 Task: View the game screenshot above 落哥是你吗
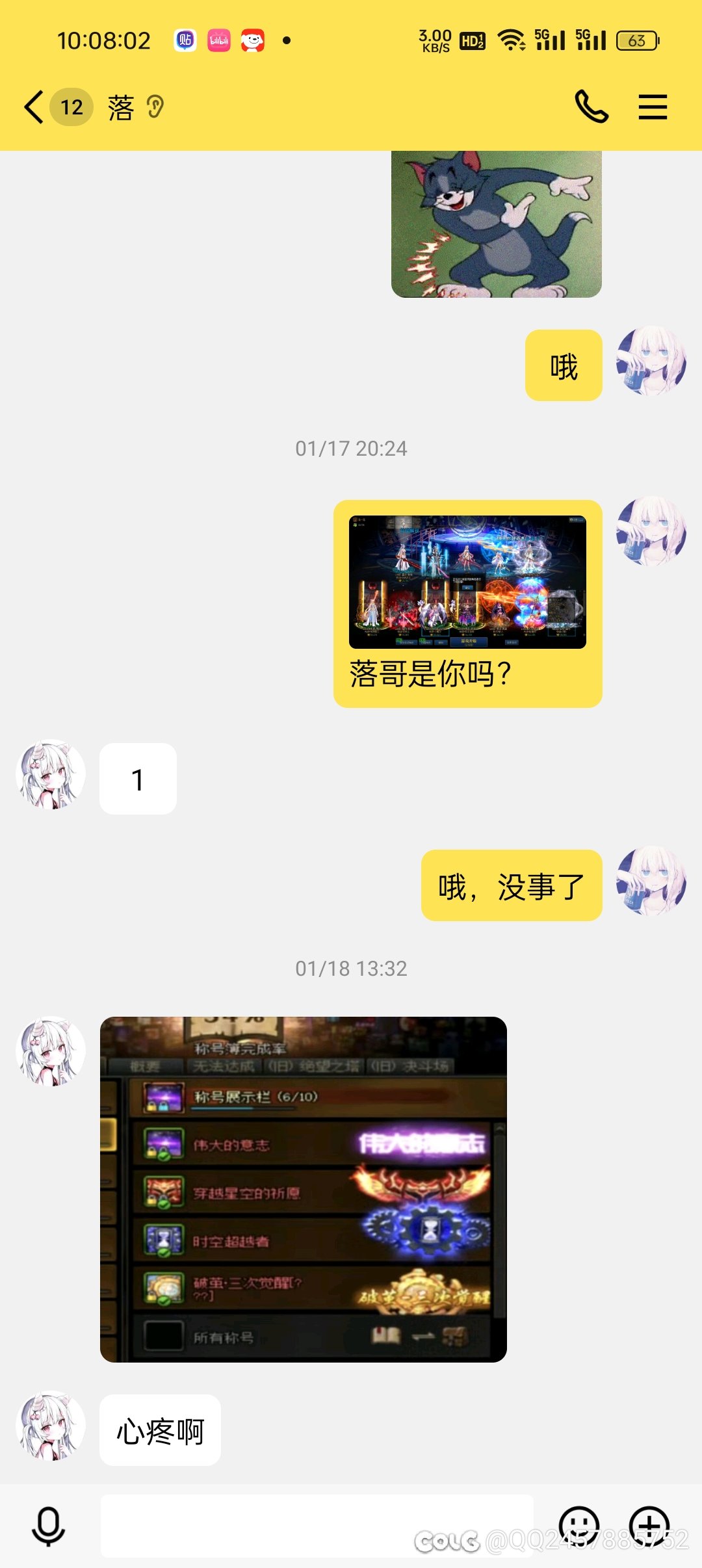tap(467, 582)
